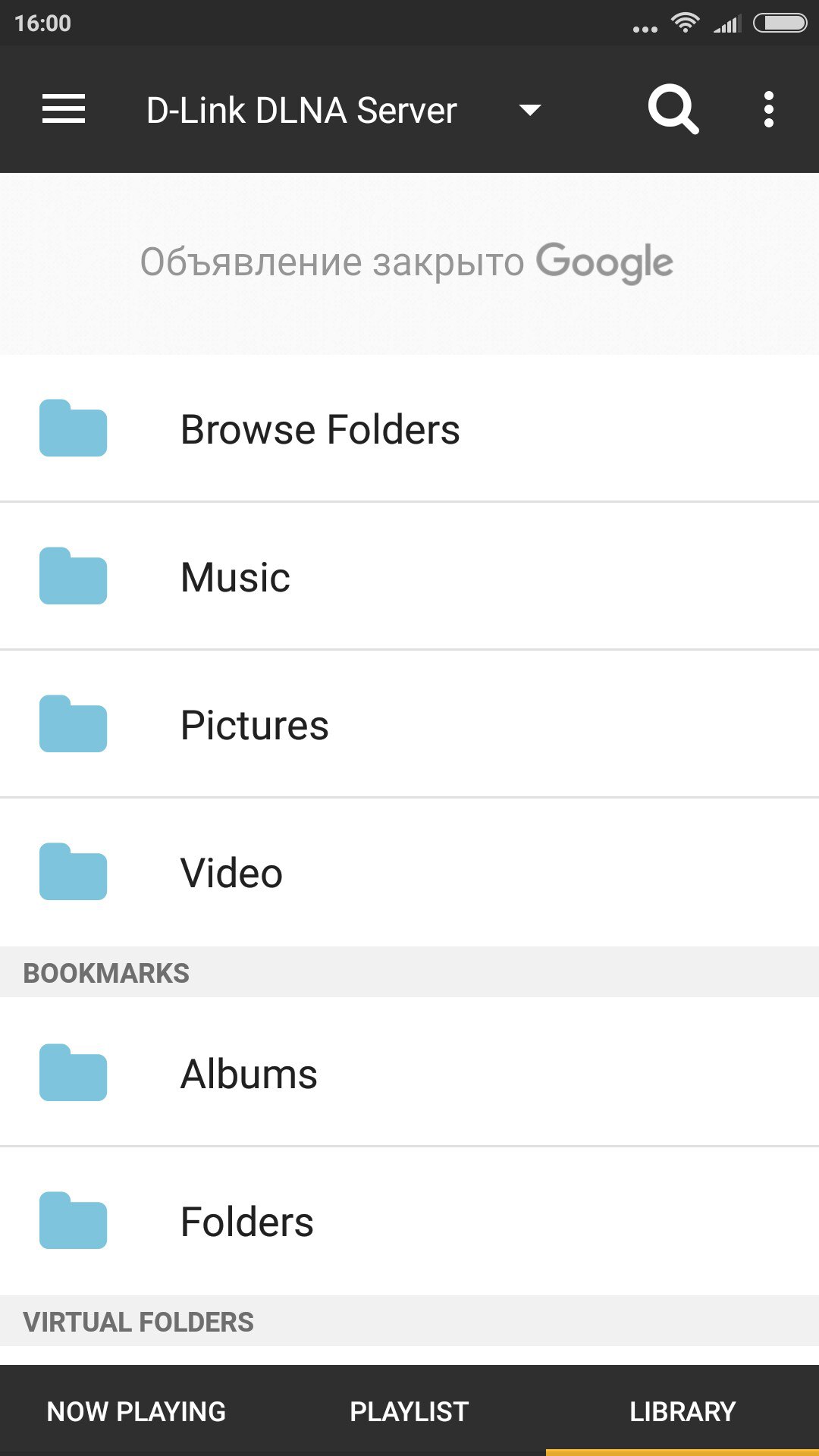The image size is (819, 1456).
Task: Open the overflow menu
Action: coord(768,110)
